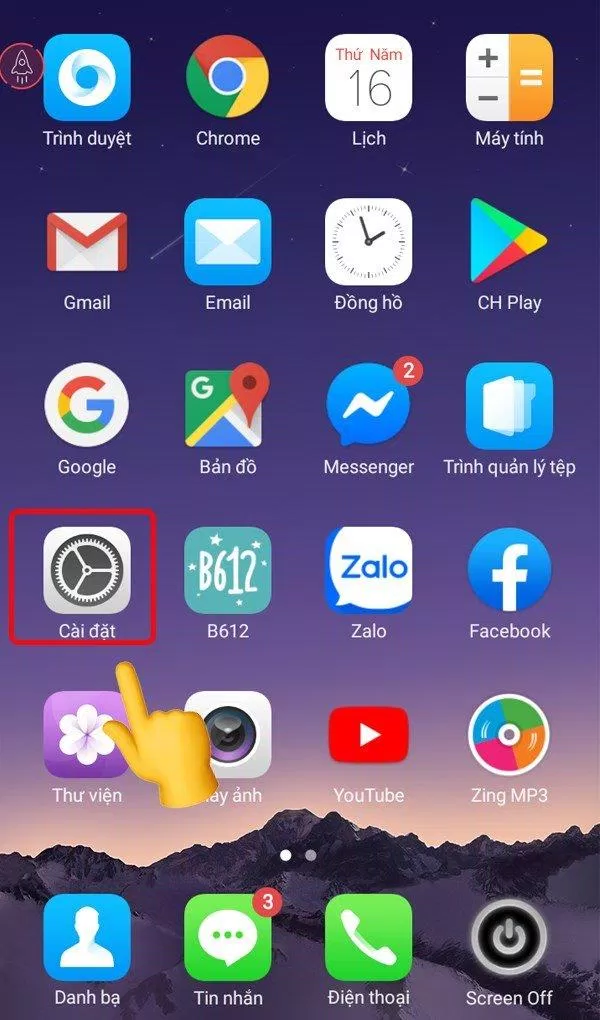The height and width of the screenshot is (1020, 600).
Task: Open Cài đặt settings
Action: [87, 571]
